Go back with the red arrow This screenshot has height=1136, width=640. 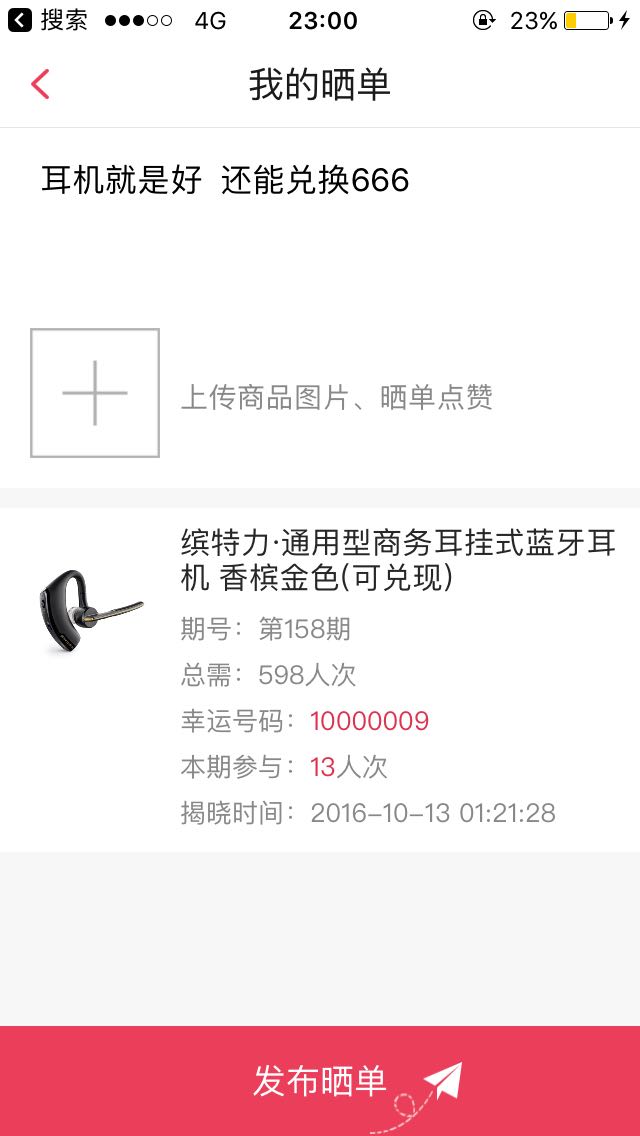pyautogui.click(x=40, y=85)
